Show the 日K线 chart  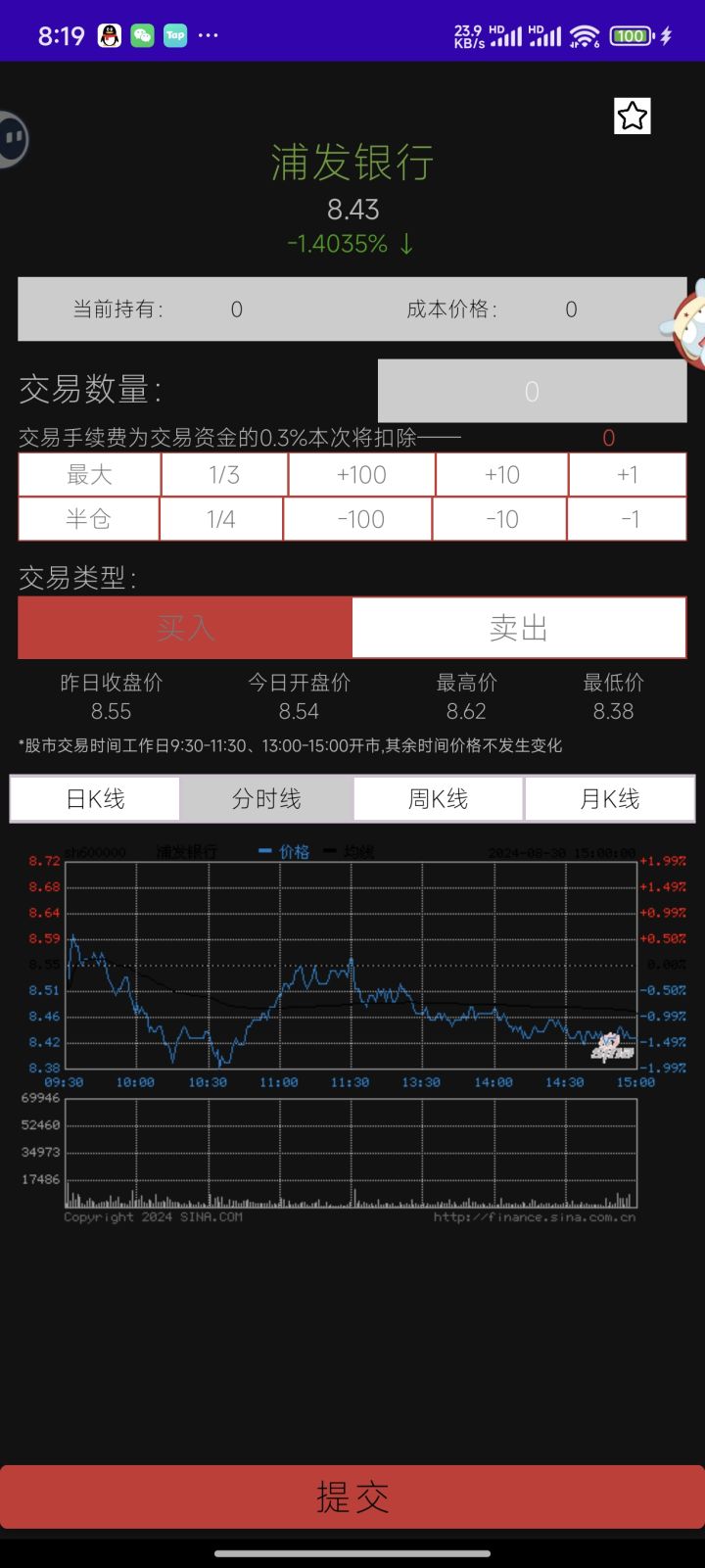95,799
